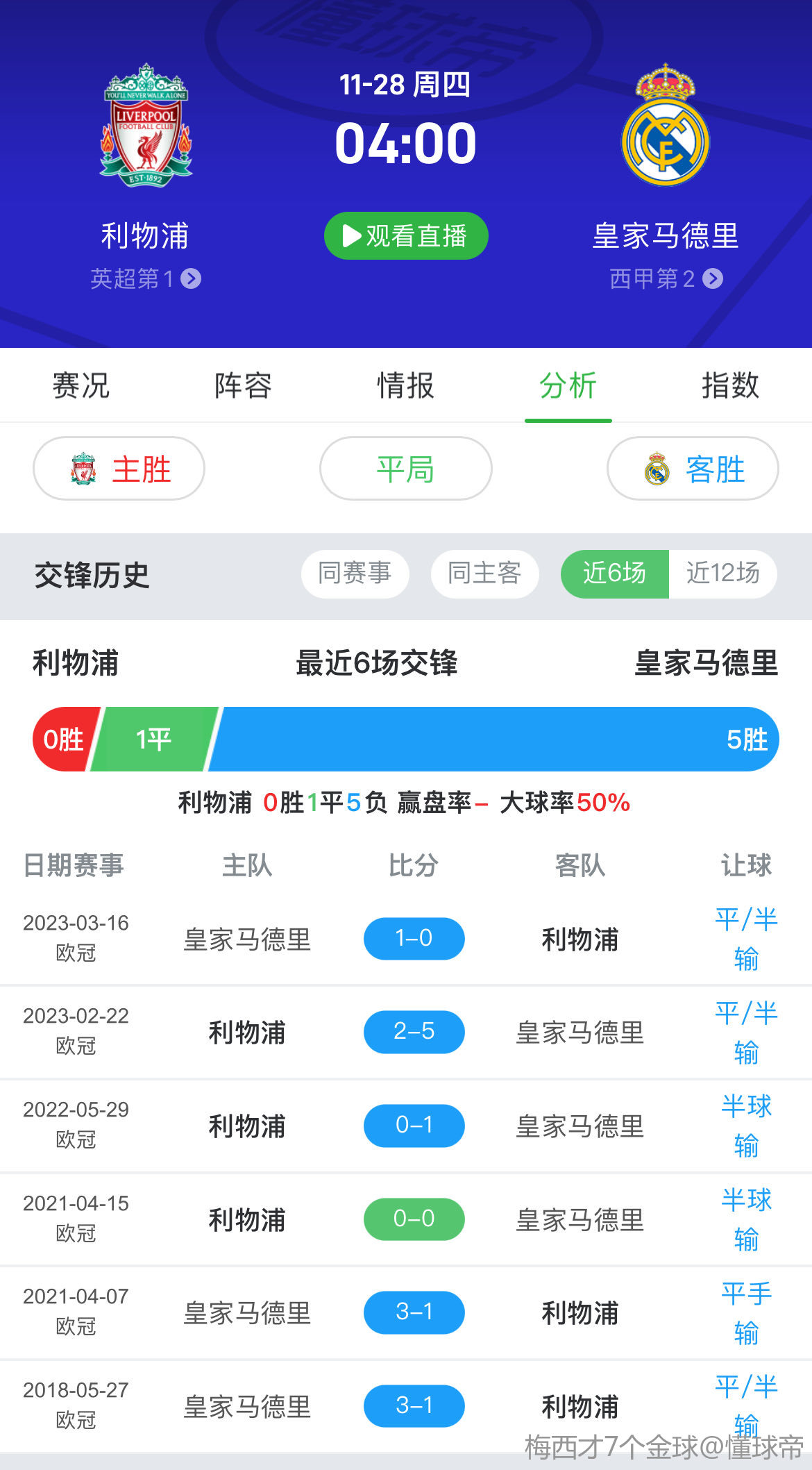Toggle the 同赛事 filter chip
The image size is (812, 1470).
355,574
